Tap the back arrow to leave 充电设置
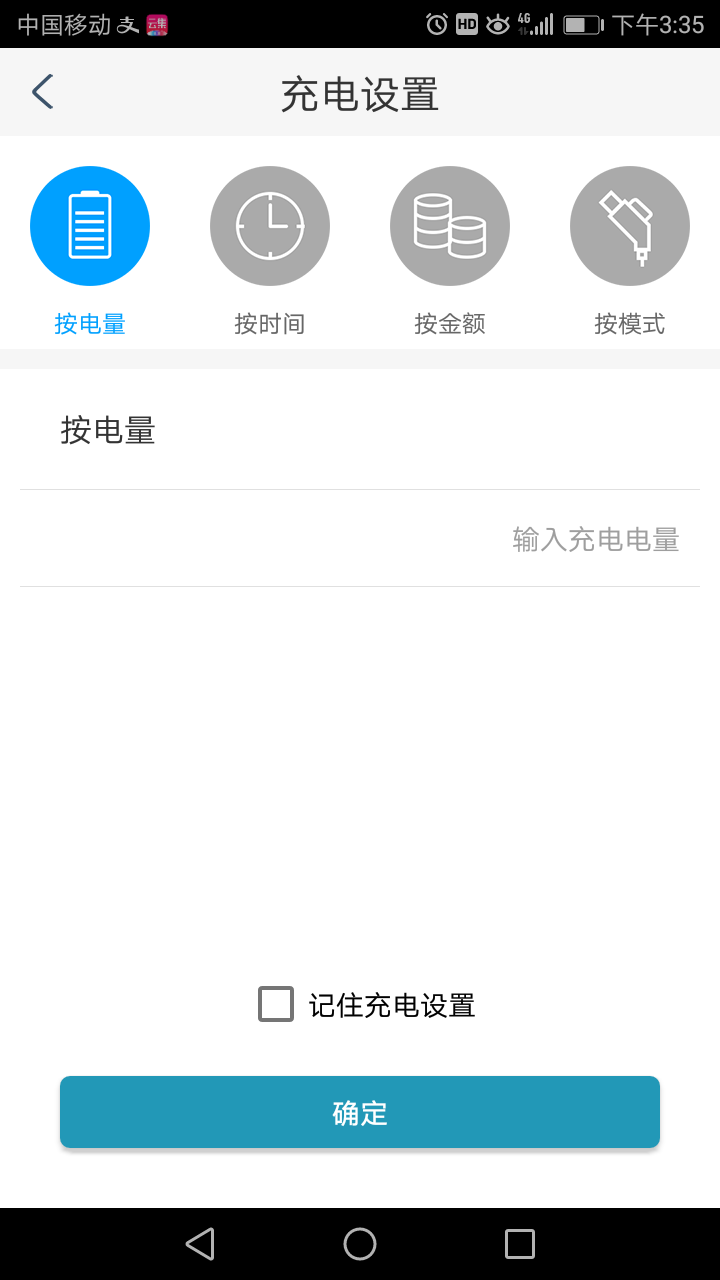Viewport: 720px width, 1280px height. coord(41,91)
